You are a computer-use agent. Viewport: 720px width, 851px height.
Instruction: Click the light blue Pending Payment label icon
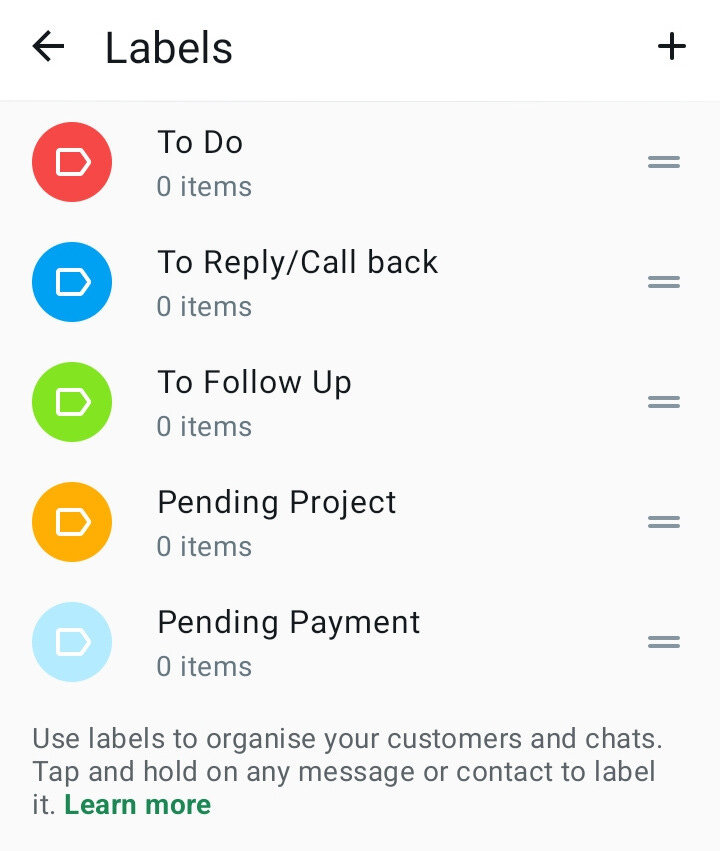(72, 642)
